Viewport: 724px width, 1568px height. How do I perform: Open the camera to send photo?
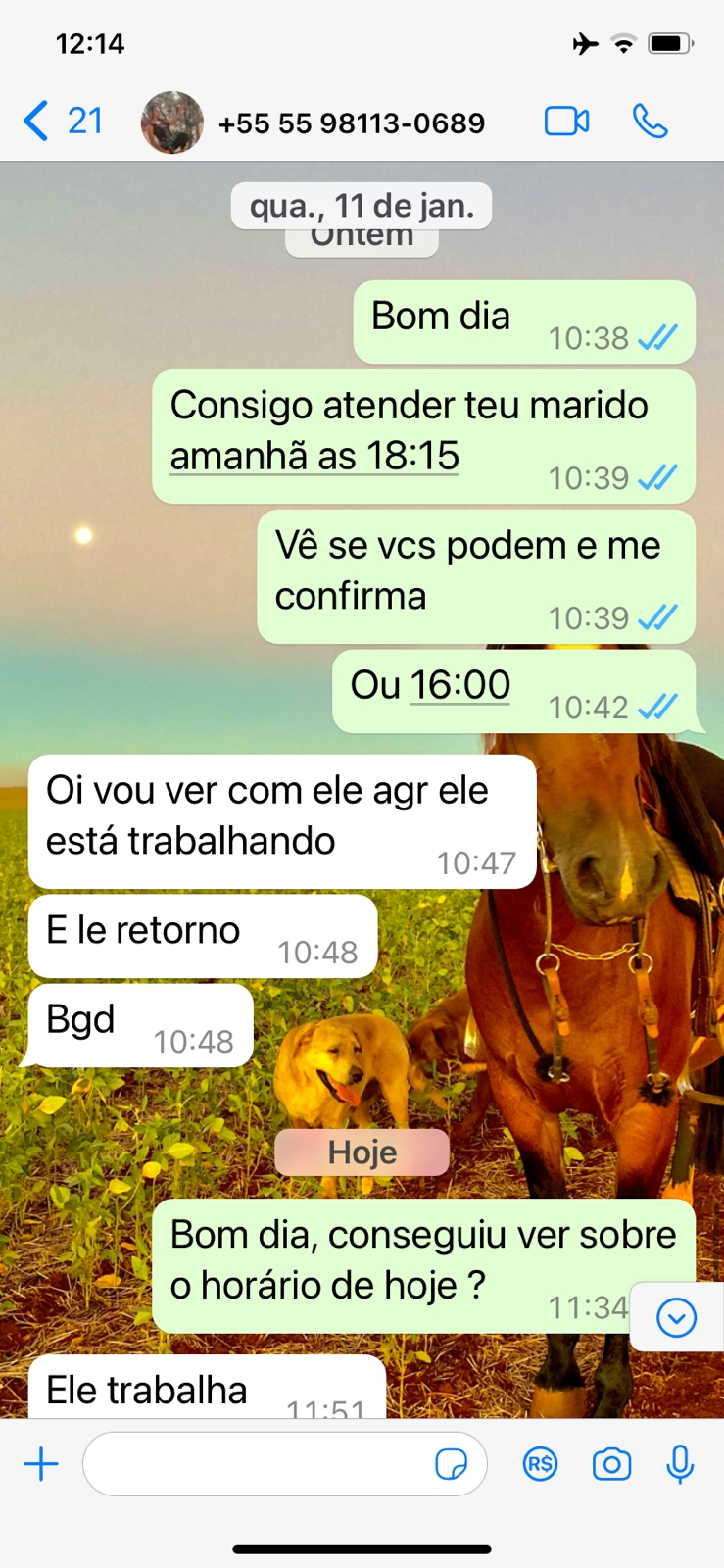click(611, 1464)
